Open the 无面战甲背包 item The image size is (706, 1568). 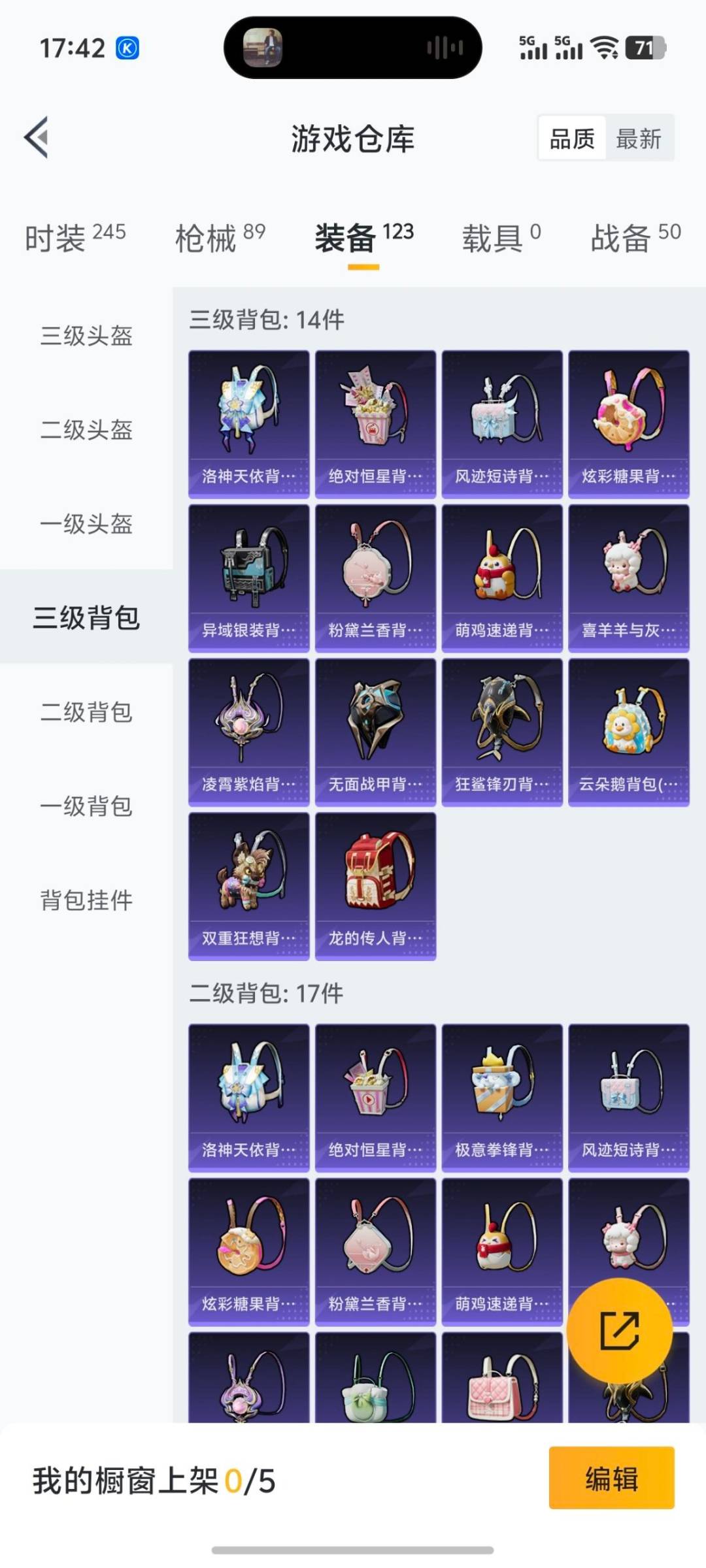tap(375, 732)
